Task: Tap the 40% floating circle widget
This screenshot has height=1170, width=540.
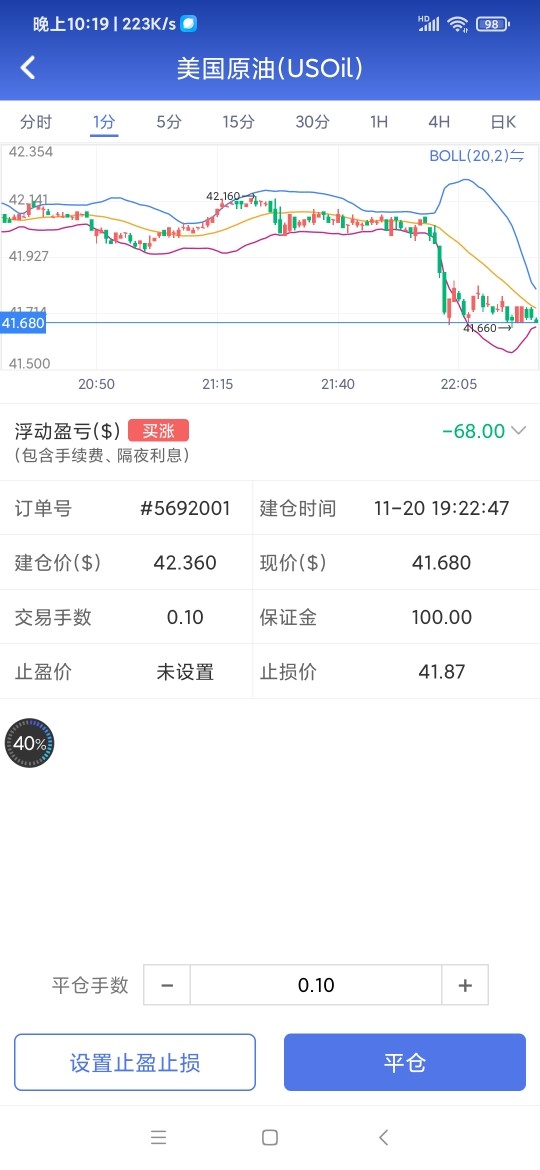Action: [x=29, y=743]
